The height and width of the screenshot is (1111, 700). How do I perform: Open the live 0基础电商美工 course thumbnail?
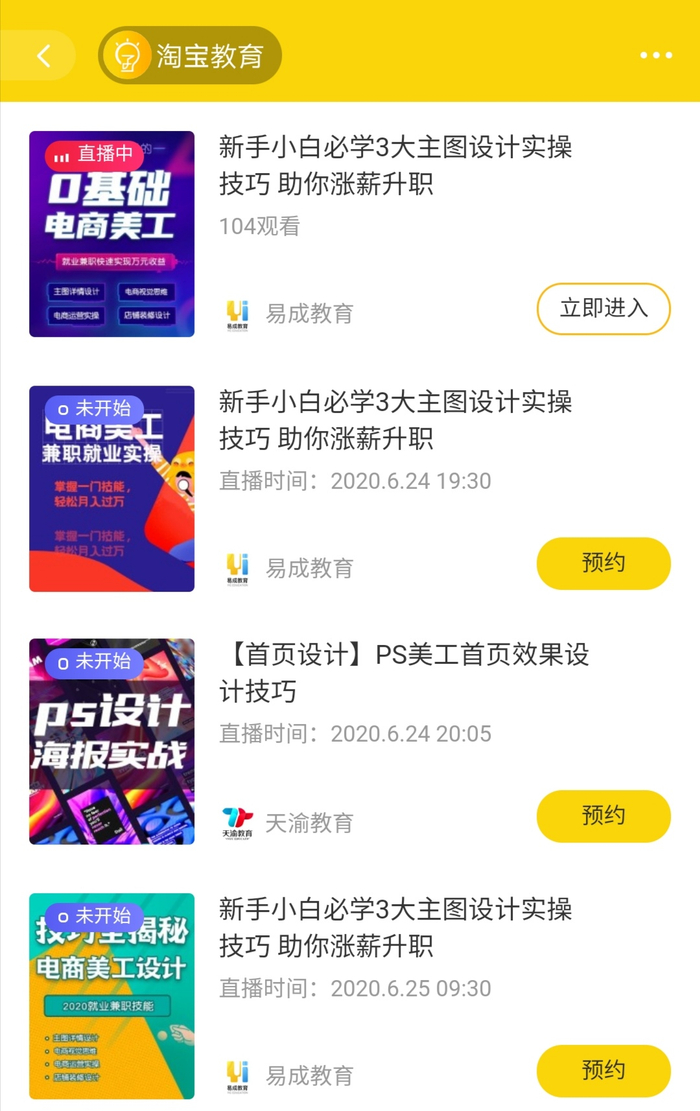point(112,234)
